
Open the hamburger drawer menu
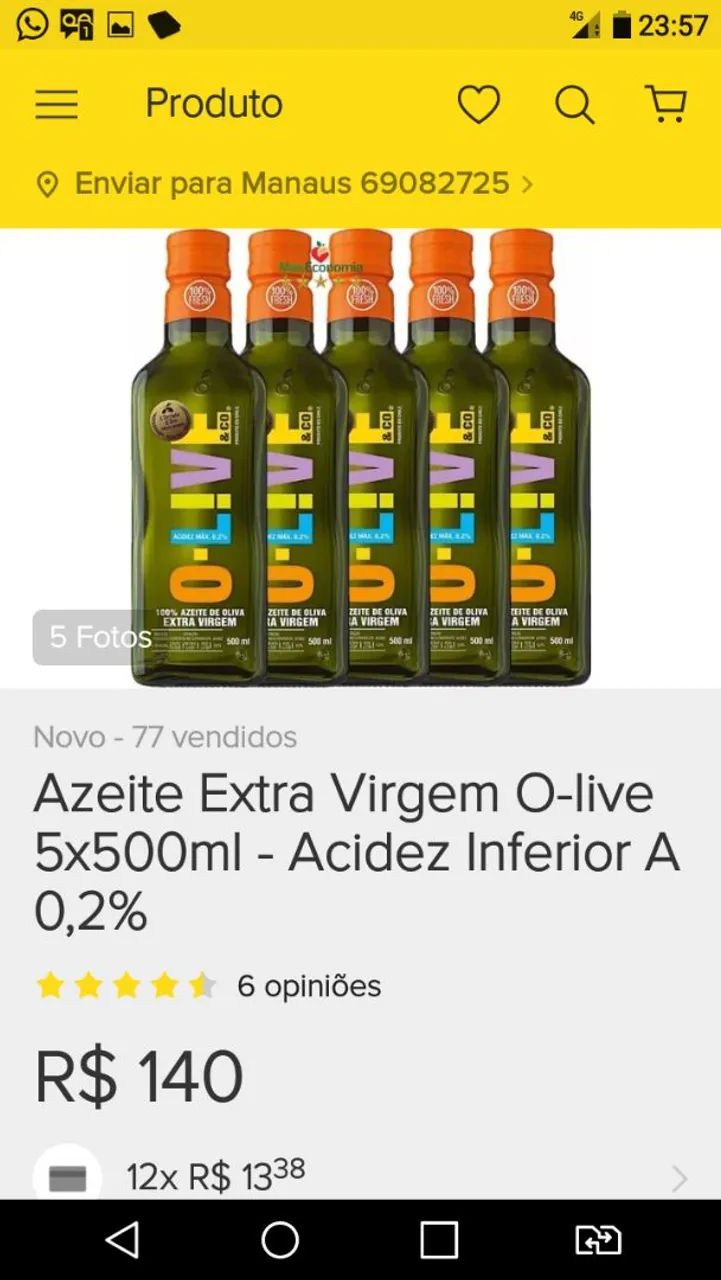(57, 104)
